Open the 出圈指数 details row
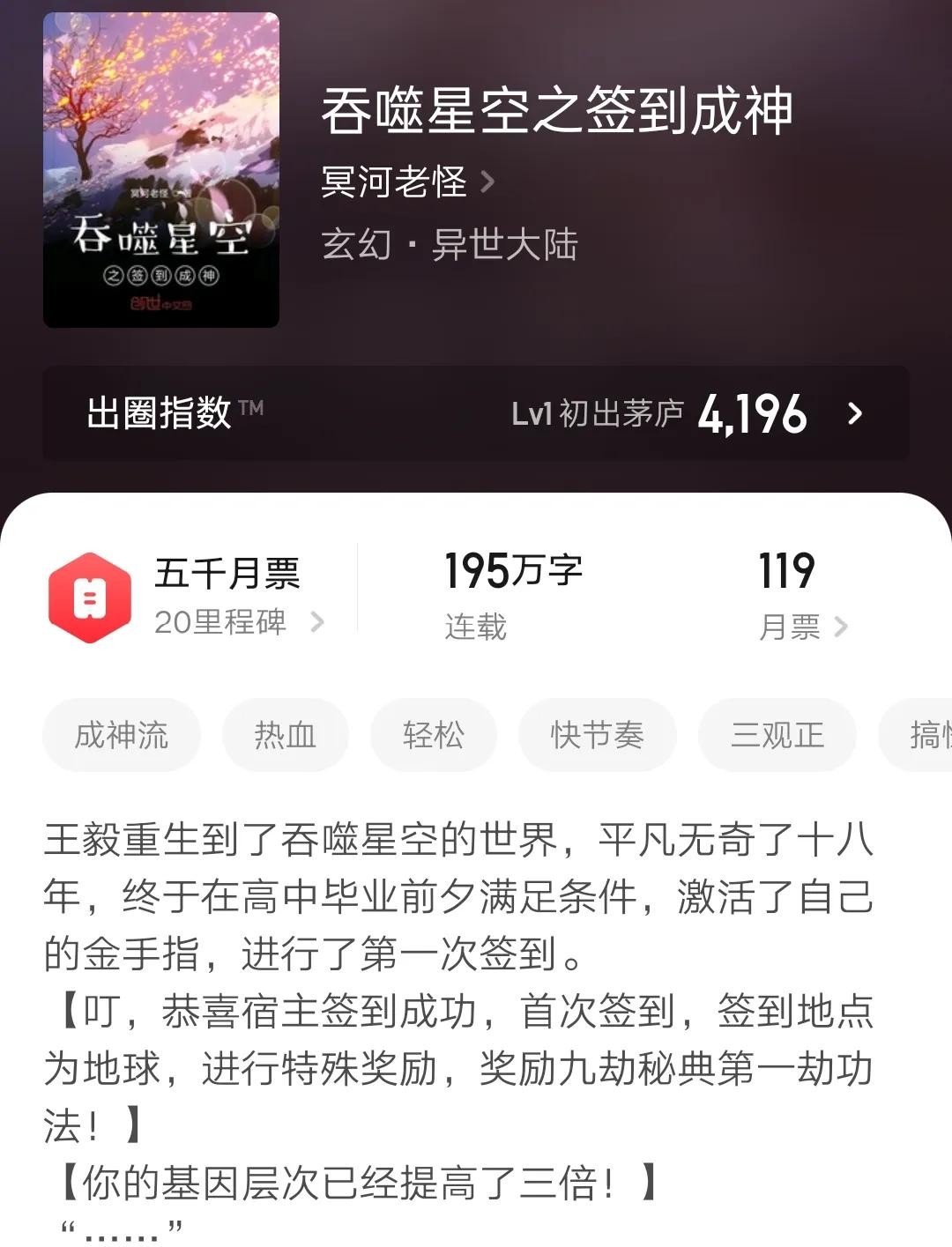 (x=476, y=413)
